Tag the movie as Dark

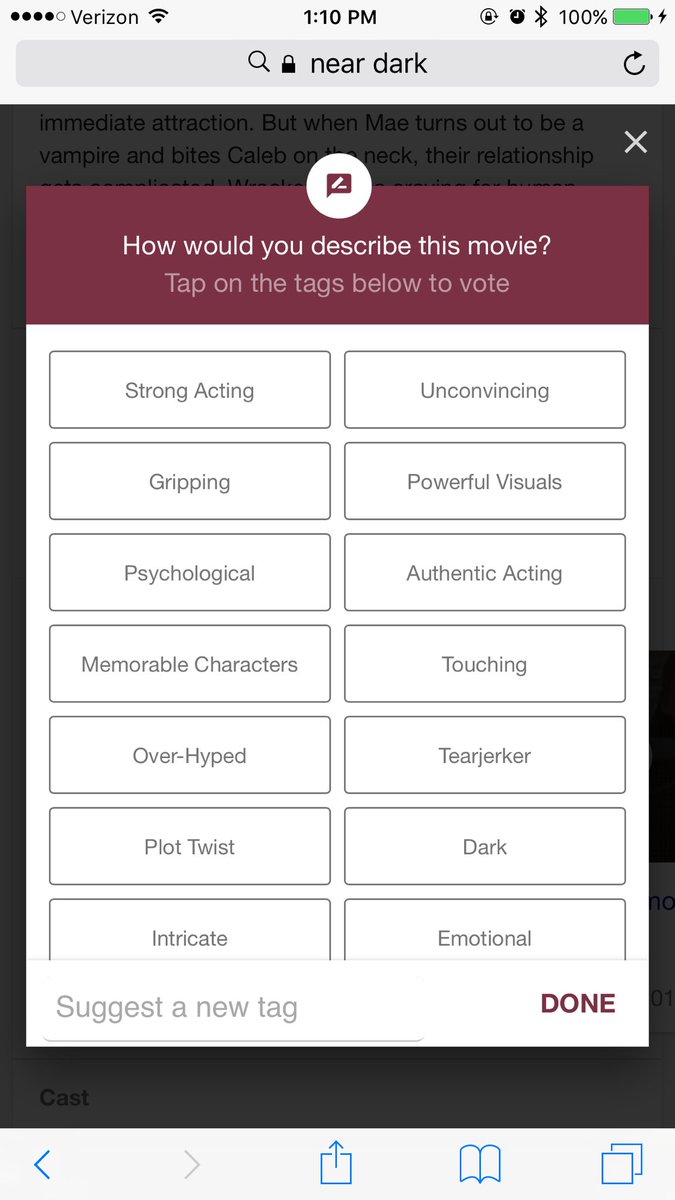click(484, 847)
